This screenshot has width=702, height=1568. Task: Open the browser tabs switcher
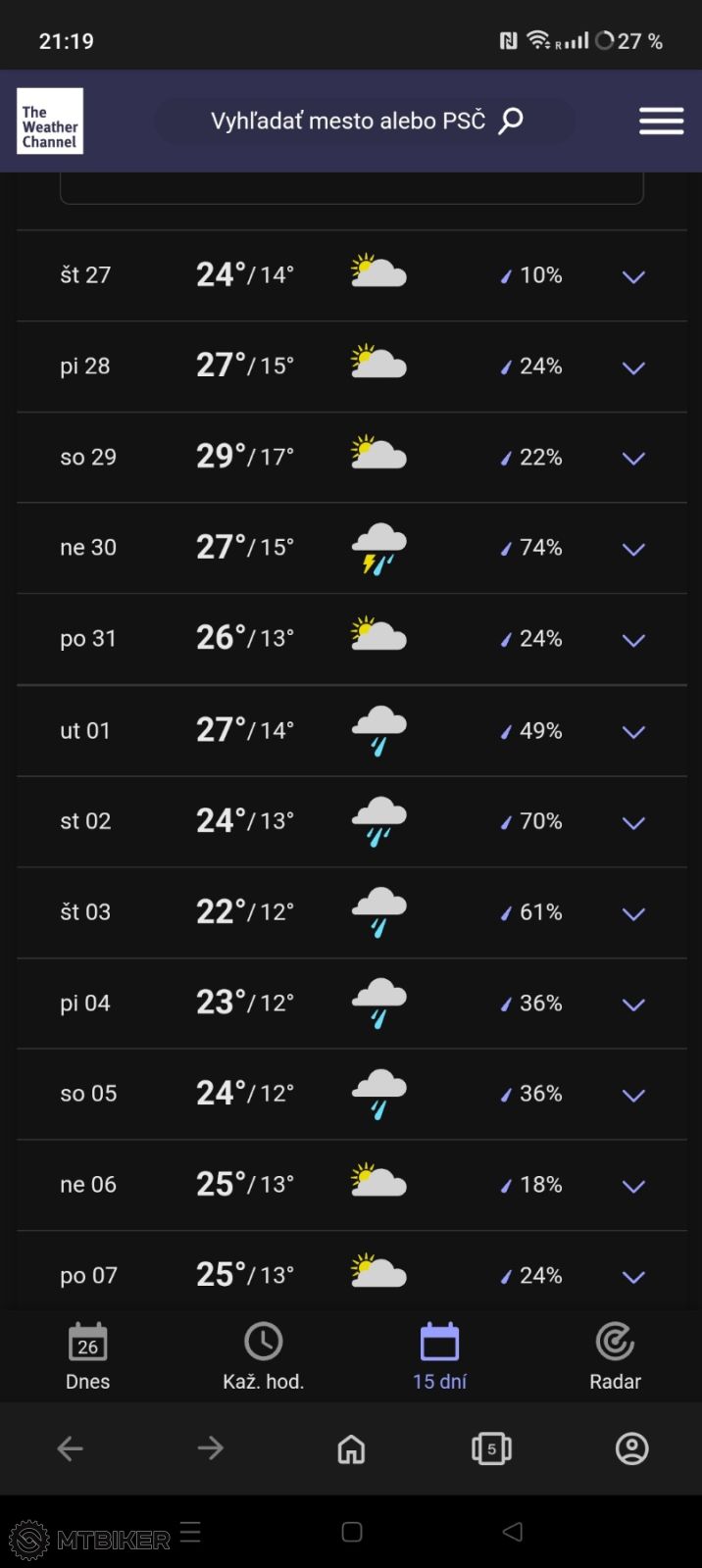click(491, 1448)
